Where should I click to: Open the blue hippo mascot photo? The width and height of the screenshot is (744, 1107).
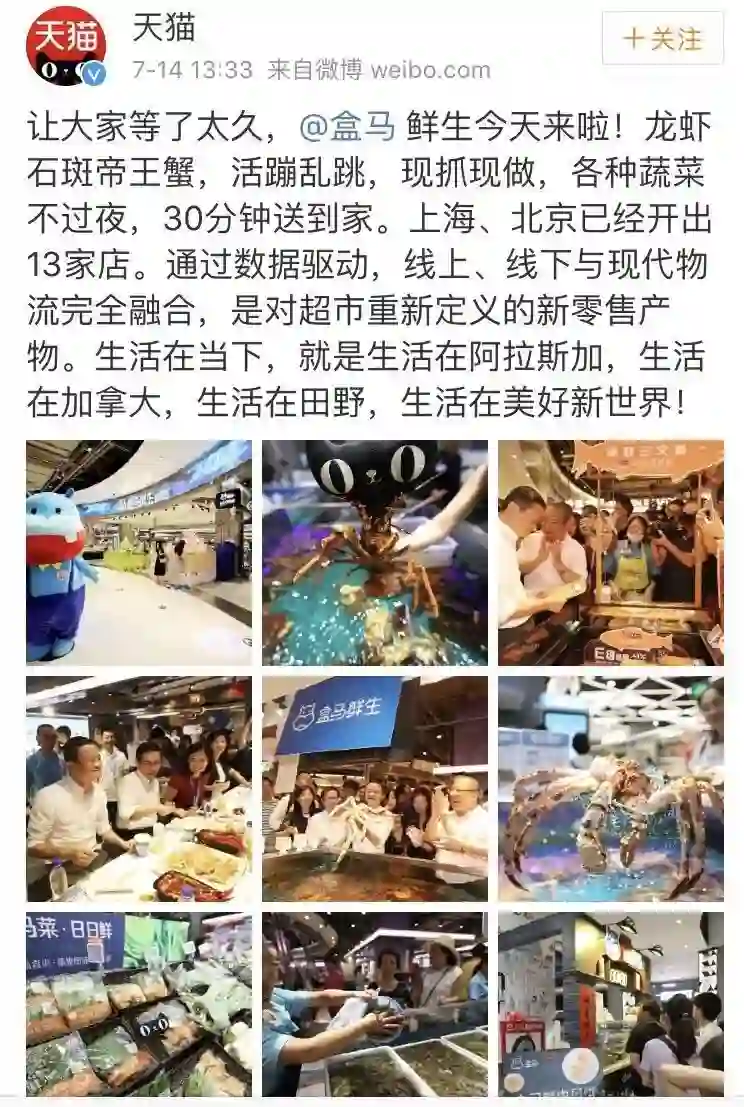[138, 553]
